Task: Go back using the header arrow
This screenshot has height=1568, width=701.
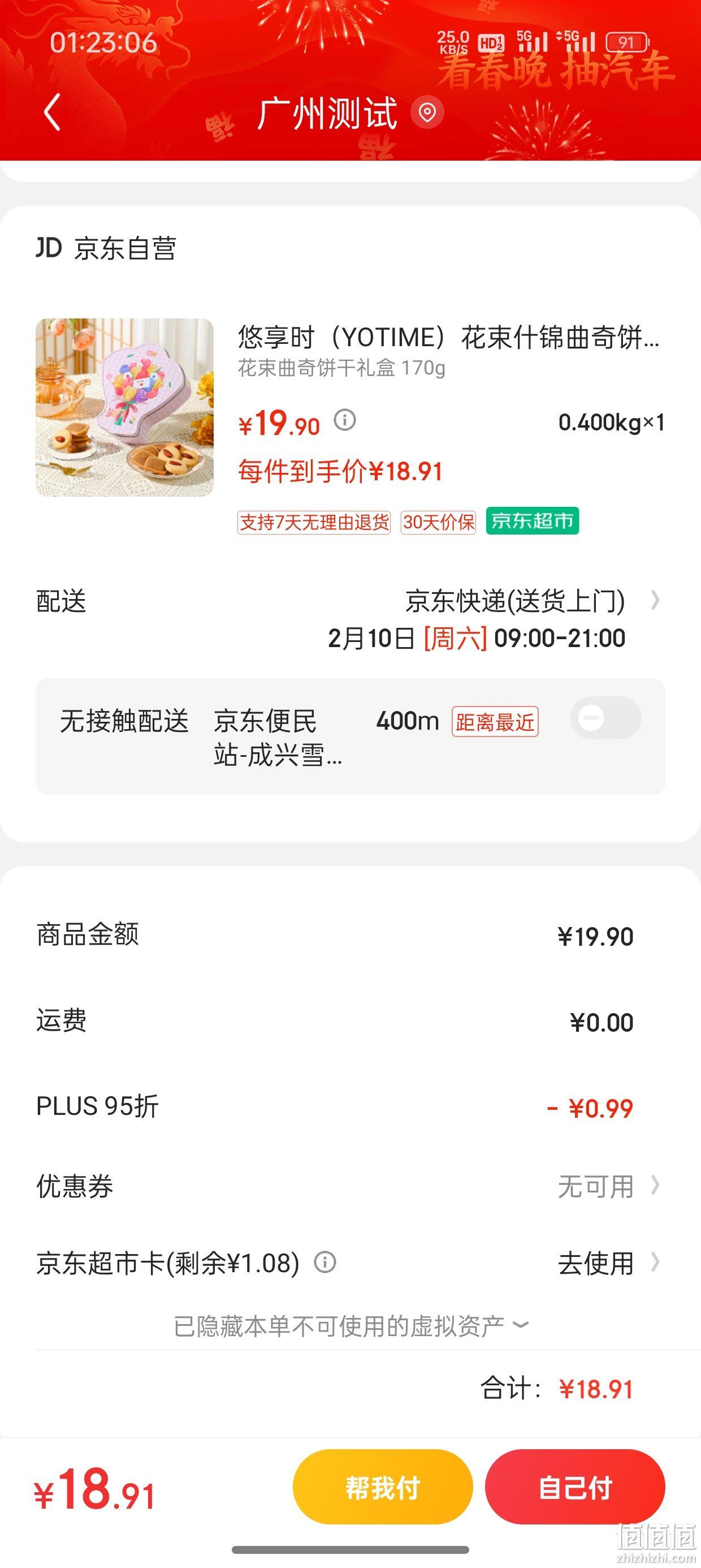Action: 53,112
